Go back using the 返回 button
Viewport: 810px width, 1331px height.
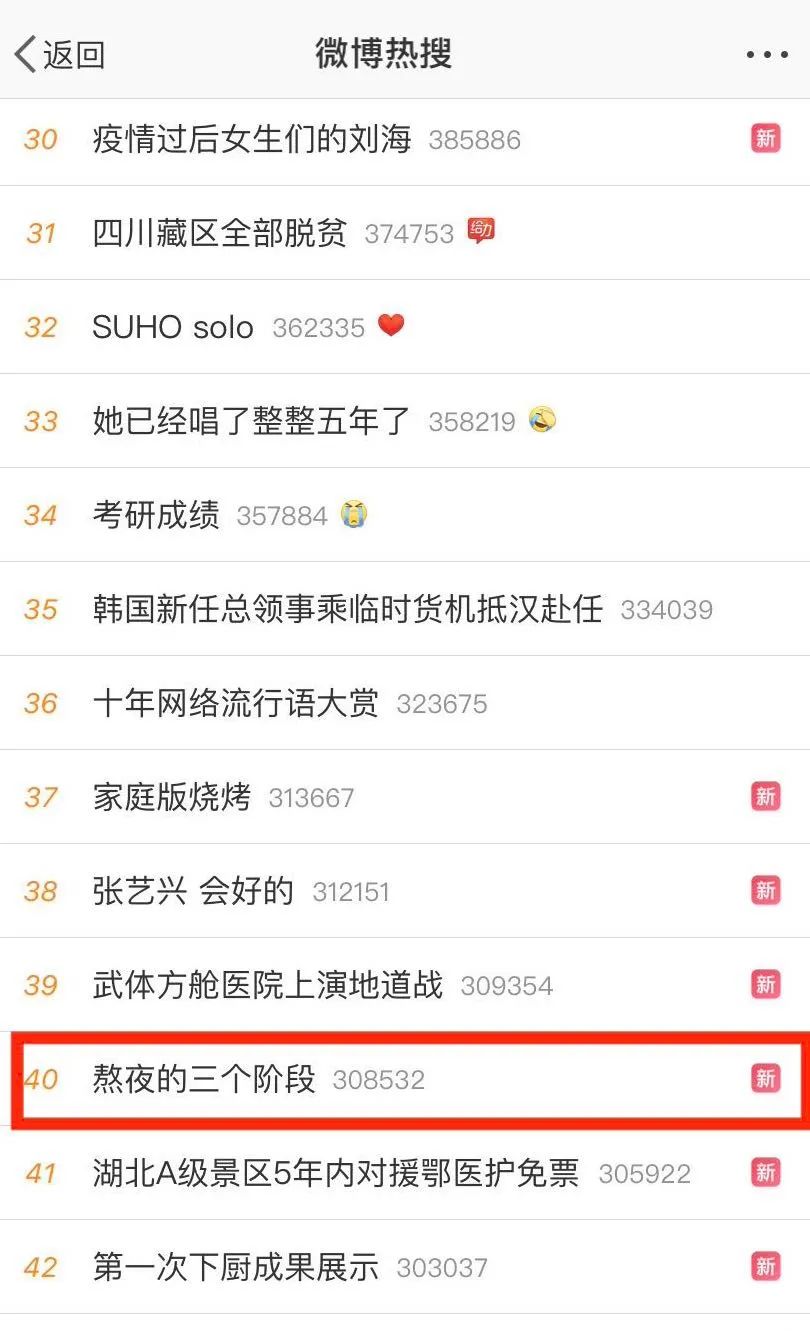(x=60, y=54)
